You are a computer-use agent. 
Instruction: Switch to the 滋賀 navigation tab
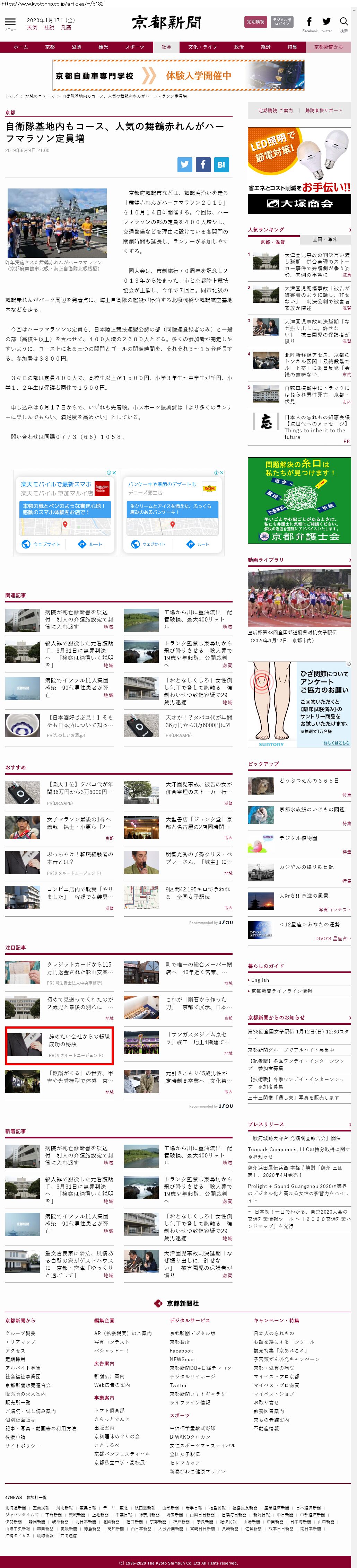pyautogui.click(x=76, y=47)
